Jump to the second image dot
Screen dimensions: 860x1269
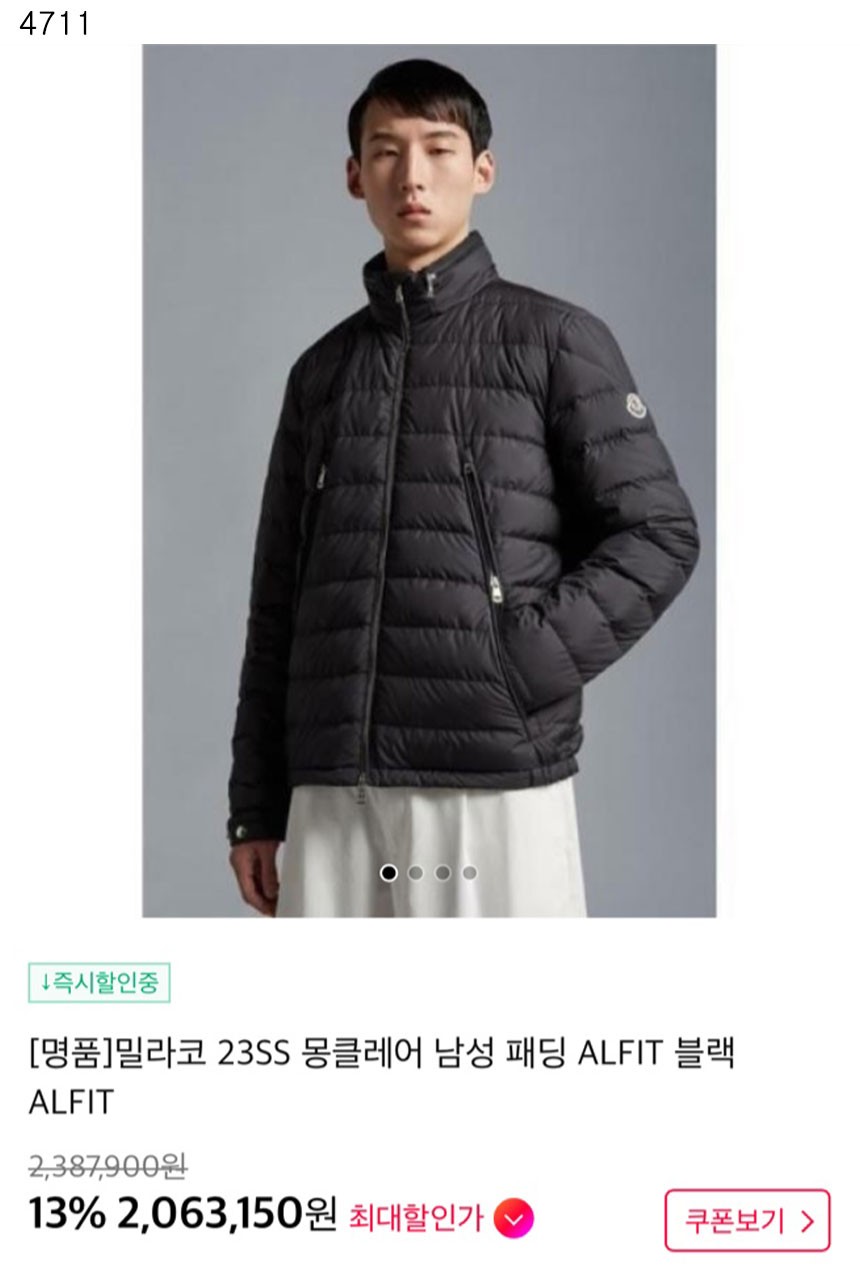[416, 873]
